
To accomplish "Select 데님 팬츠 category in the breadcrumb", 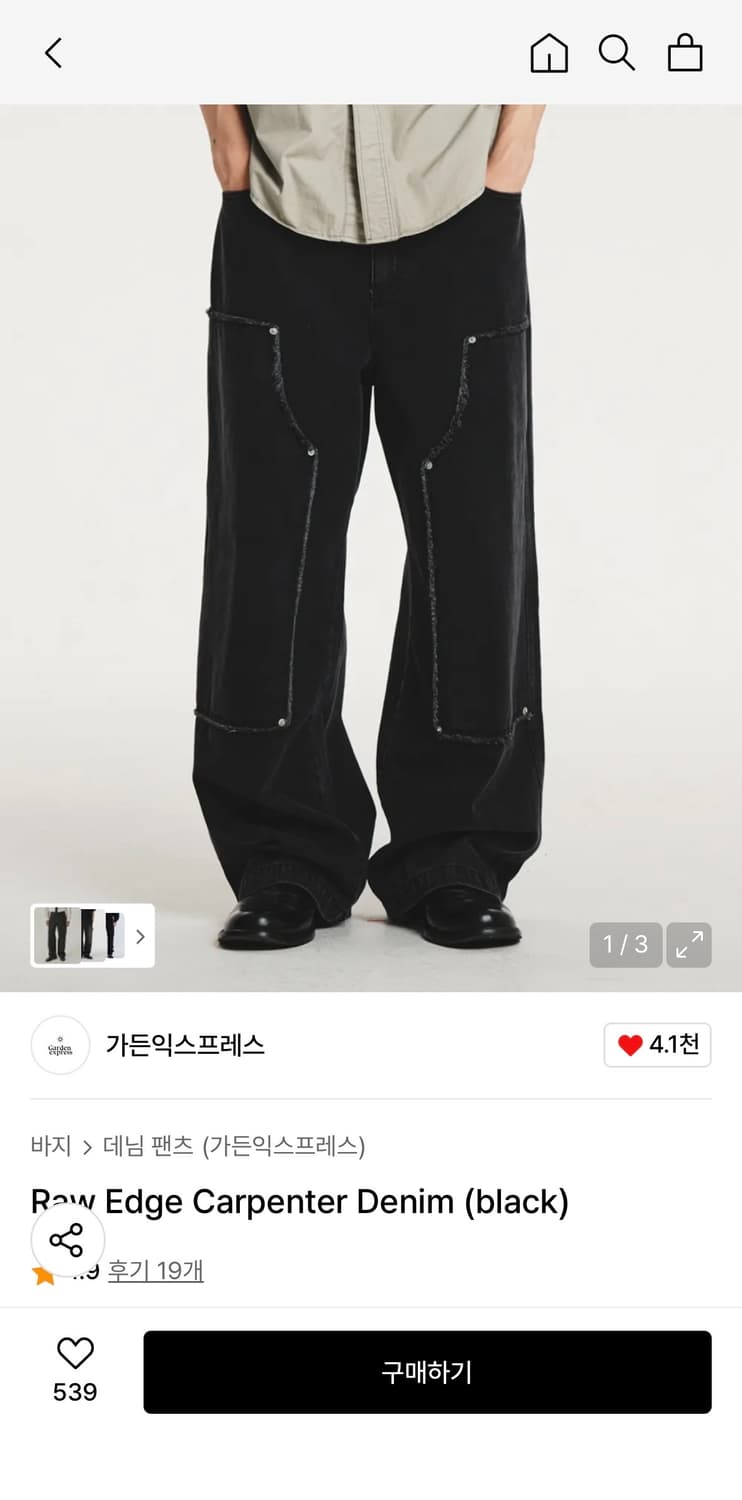I will (148, 1147).
